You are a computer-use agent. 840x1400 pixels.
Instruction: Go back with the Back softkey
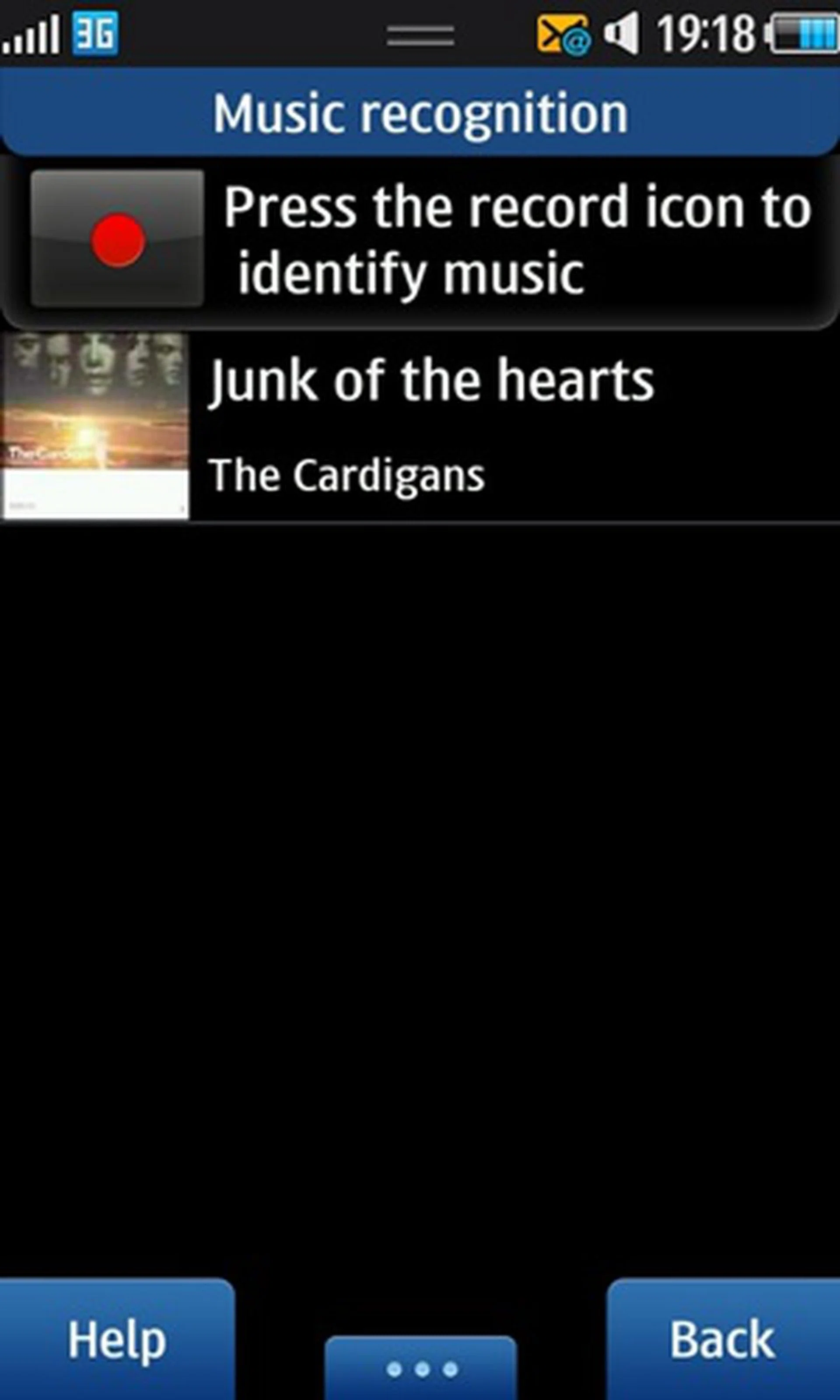tap(722, 1340)
